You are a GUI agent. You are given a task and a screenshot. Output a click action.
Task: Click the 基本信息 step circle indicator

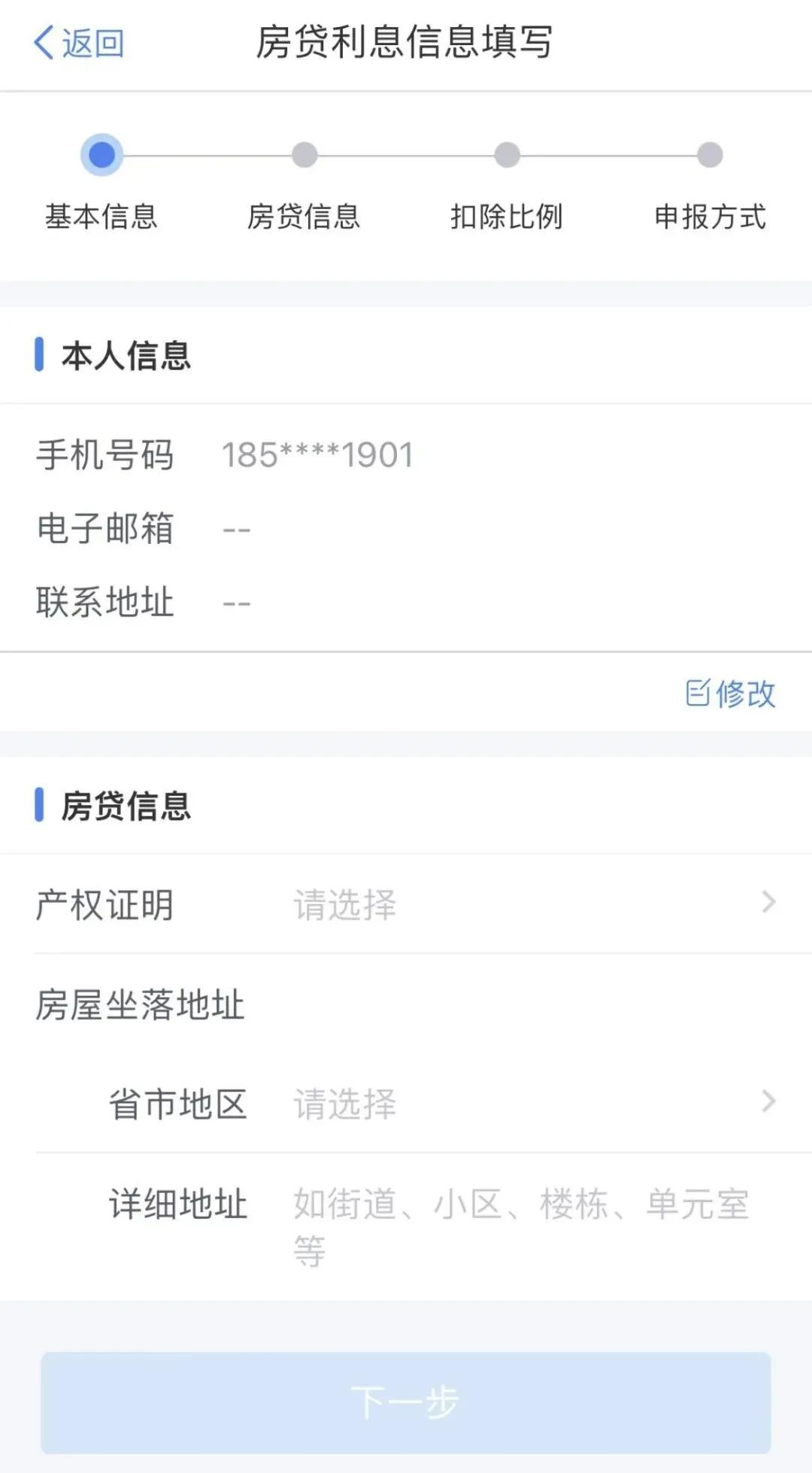tap(101, 154)
